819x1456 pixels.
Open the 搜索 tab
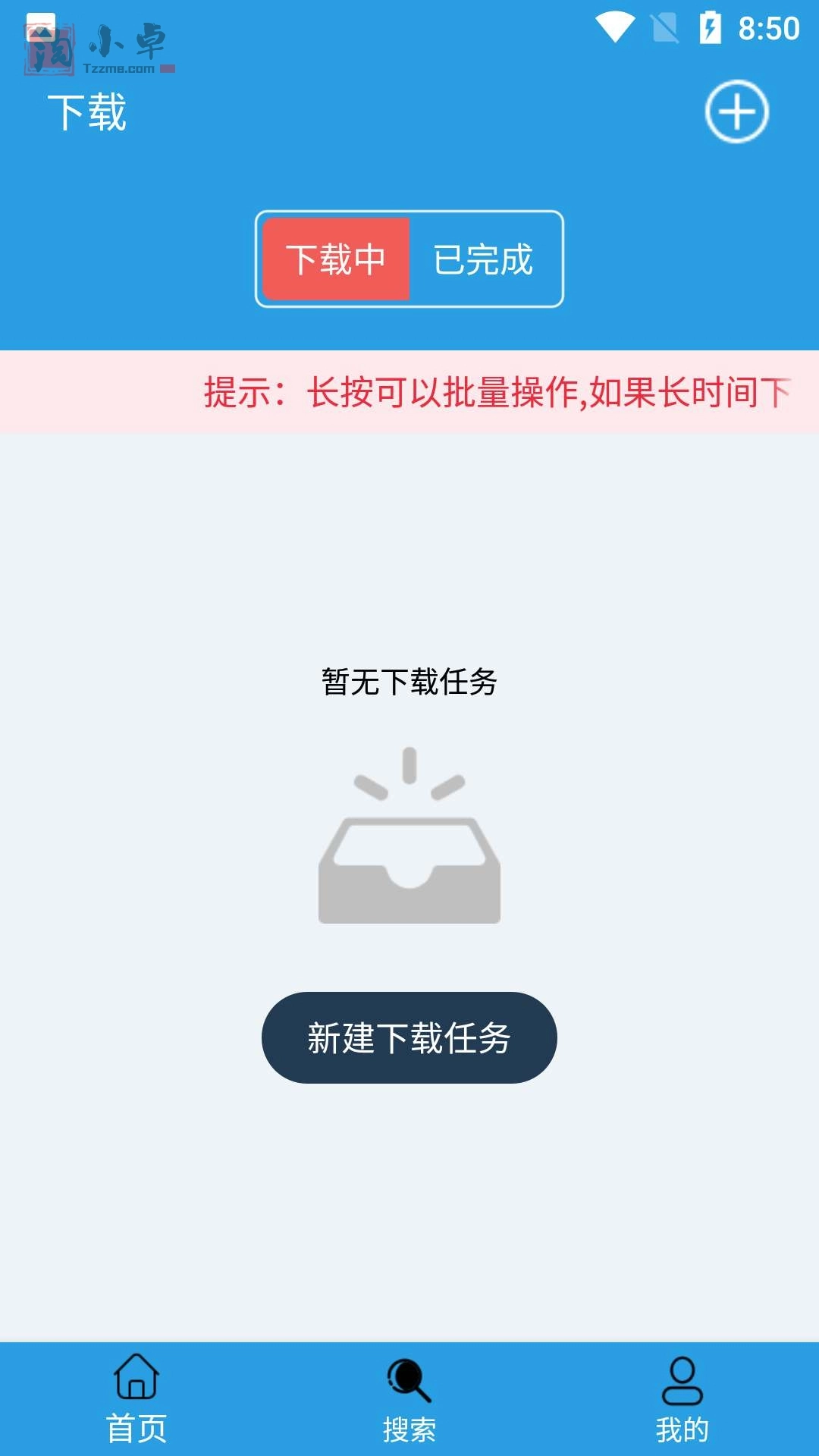(409, 1399)
